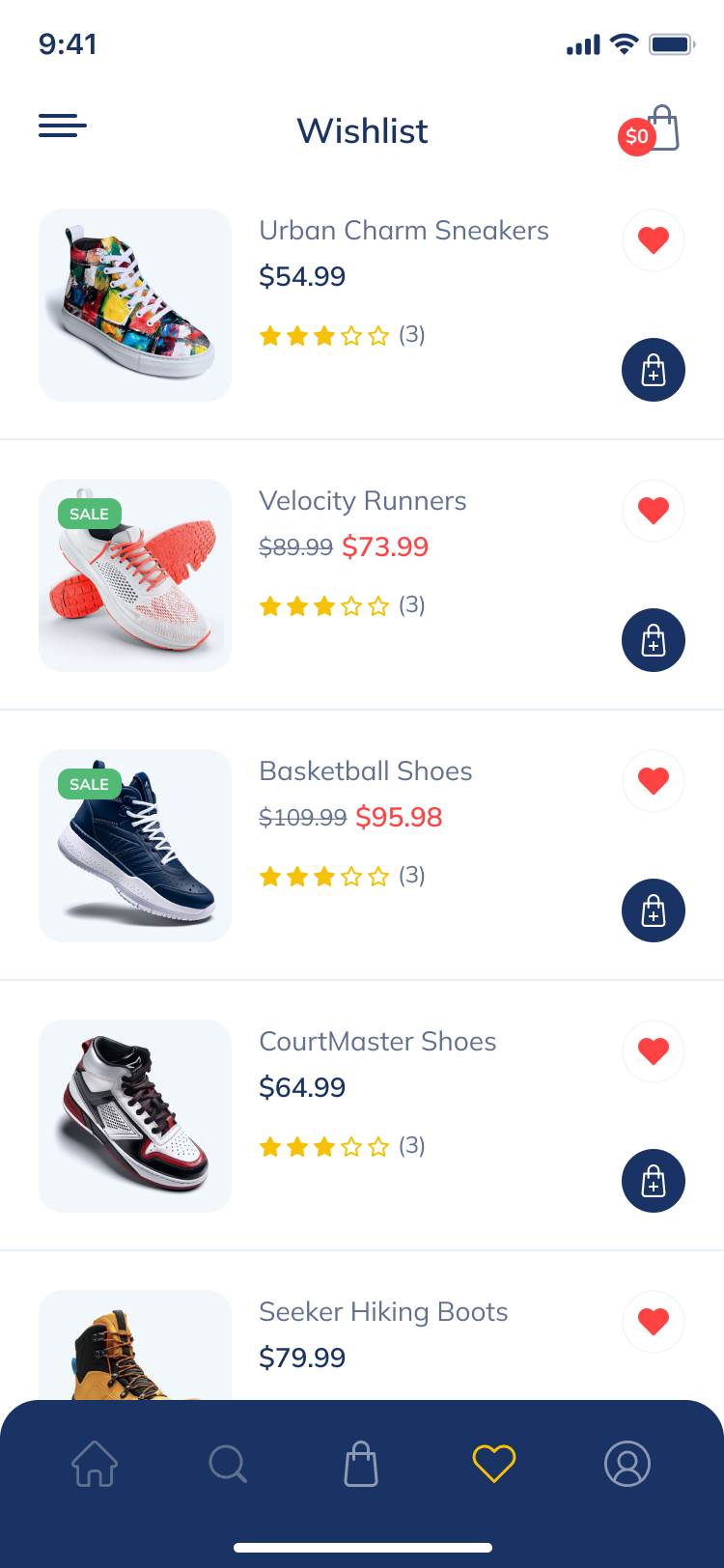Add Urban Charm Sneakers to the bag
Image resolution: width=724 pixels, height=1568 pixels.
653,370
